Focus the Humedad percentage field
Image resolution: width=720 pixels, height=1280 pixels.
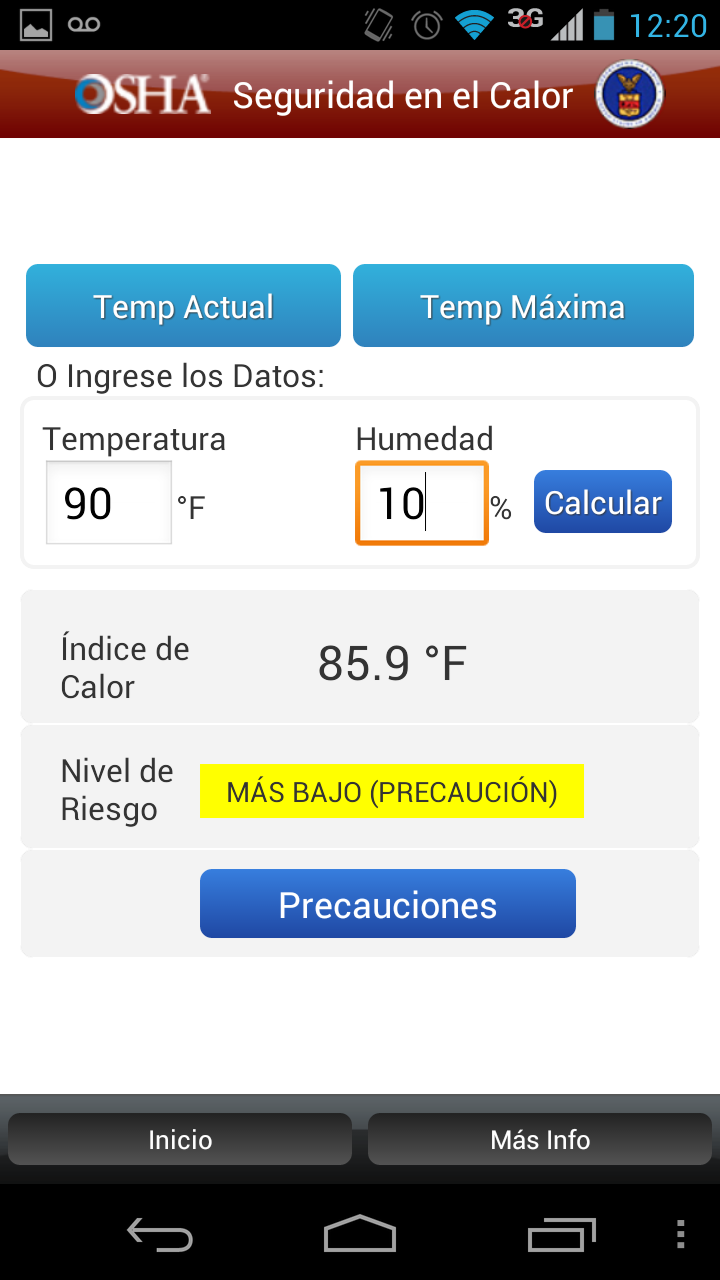pos(422,503)
